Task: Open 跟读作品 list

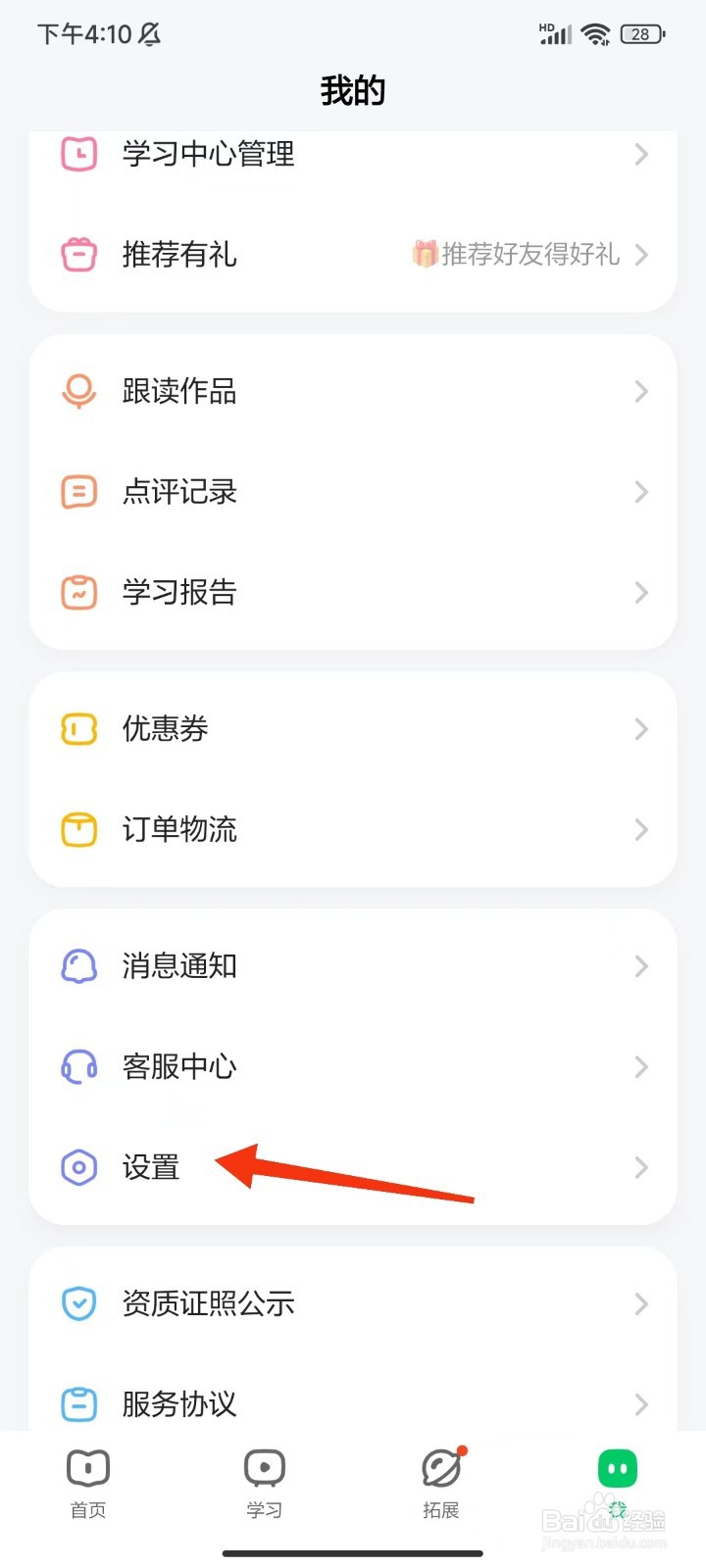Action: [x=353, y=392]
